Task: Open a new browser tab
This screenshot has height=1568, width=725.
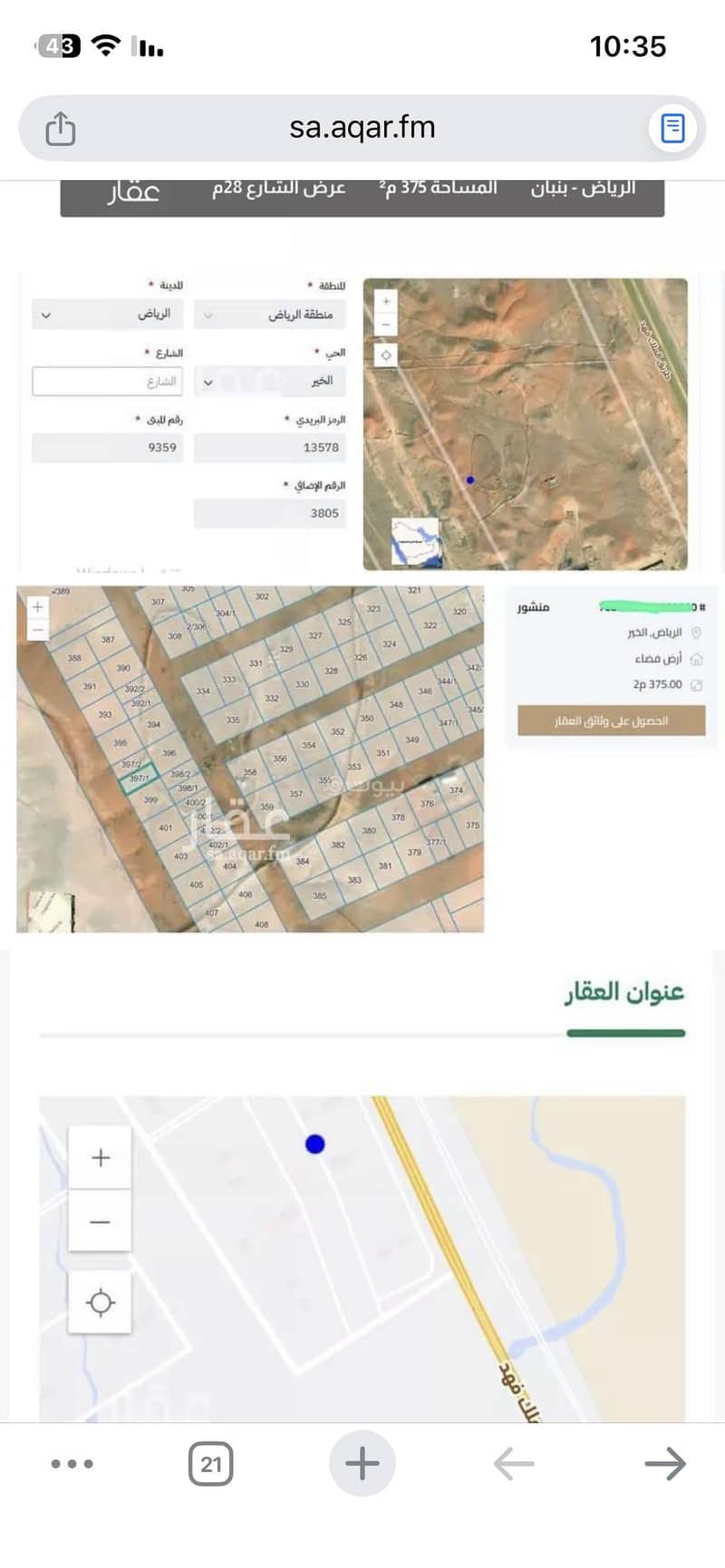Action: pyautogui.click(x=362, y=1464)
